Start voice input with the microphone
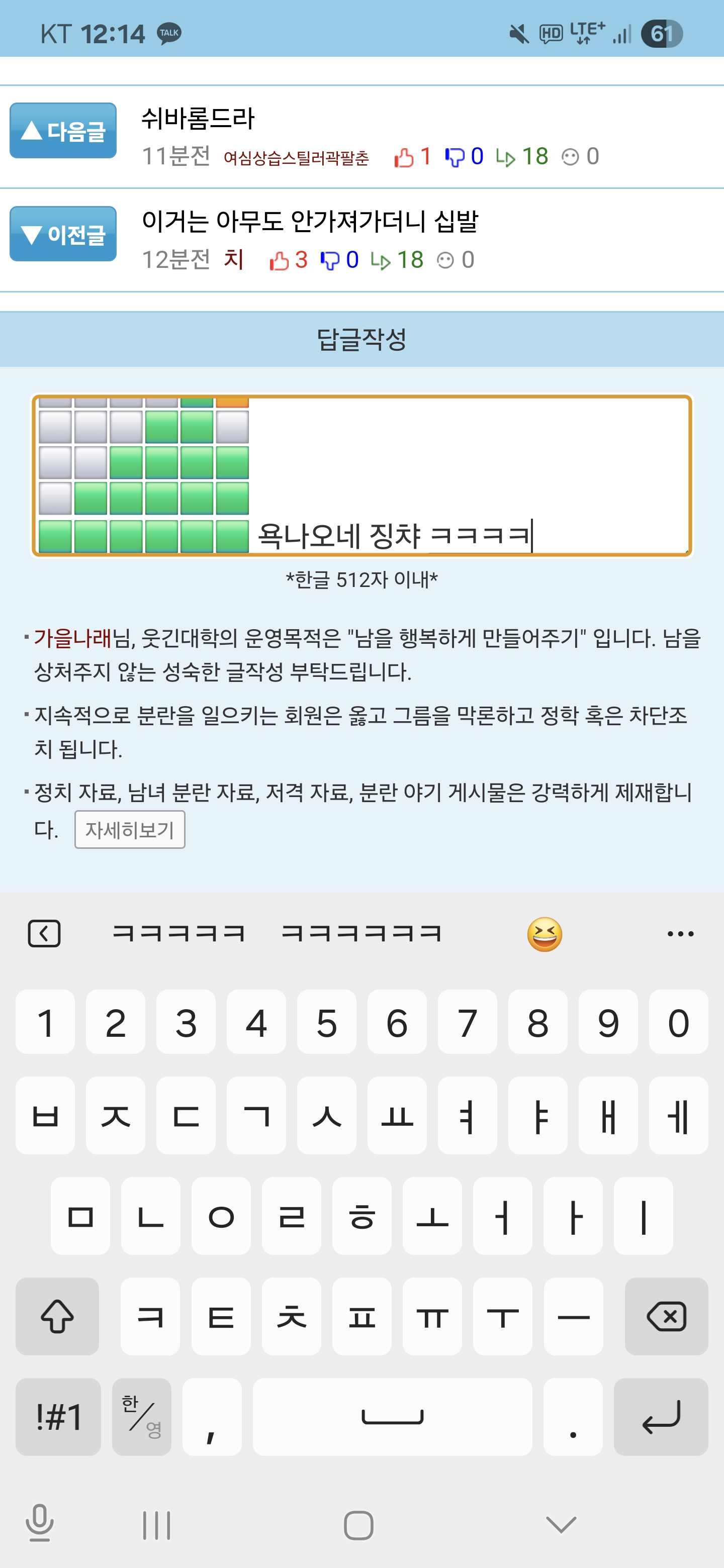Image resolution: width=724 pixels, height=1568 pixels. tap(40, 1523)
